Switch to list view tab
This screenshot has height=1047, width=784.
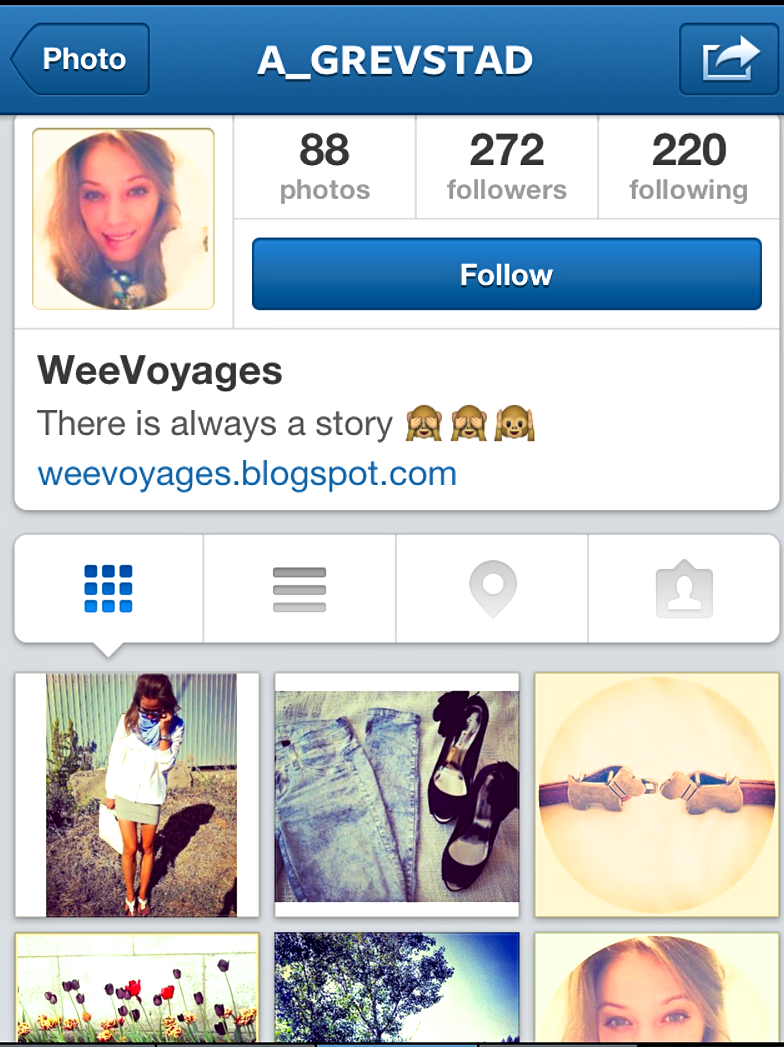pyautogui.click(x=299, y=589)
